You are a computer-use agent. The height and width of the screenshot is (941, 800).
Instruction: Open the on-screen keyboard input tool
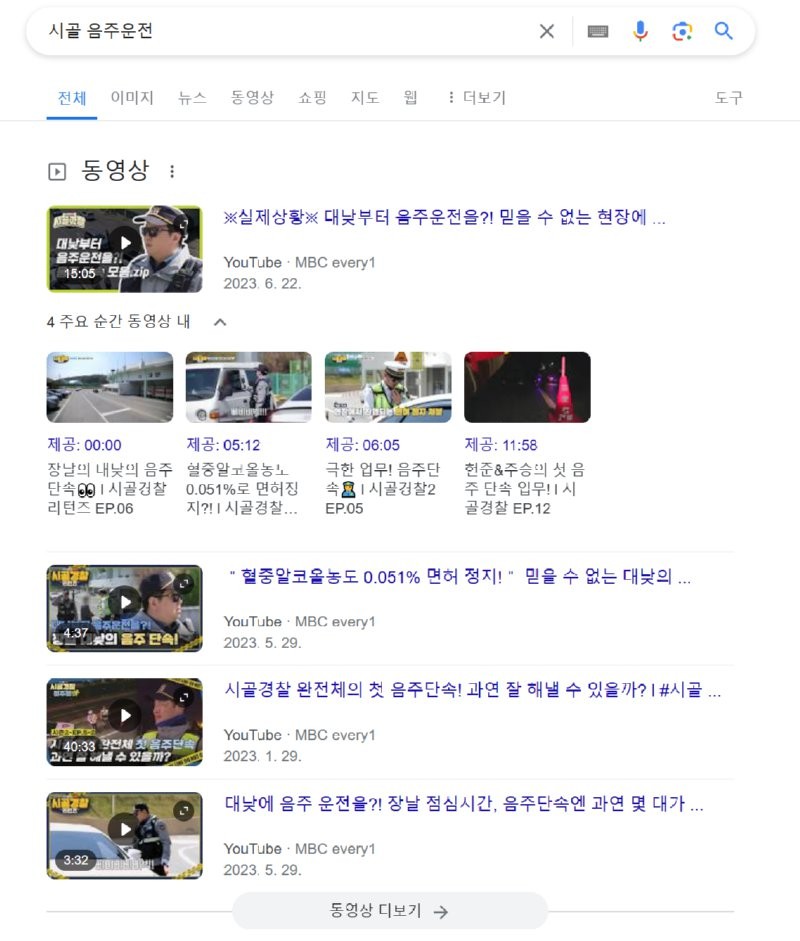pos(598,31)
